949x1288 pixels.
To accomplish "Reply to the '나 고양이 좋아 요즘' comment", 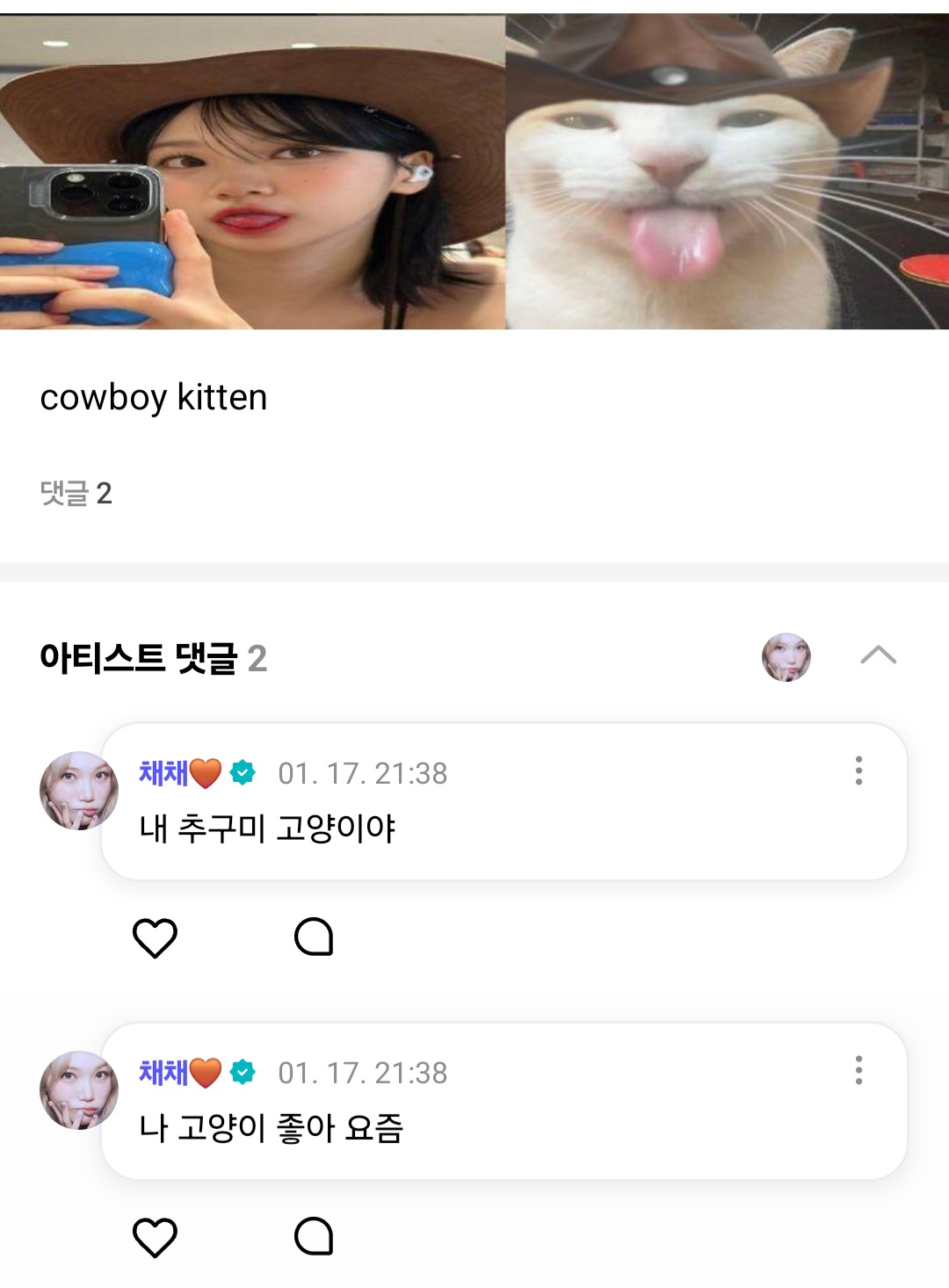I will click(314, 1237).
